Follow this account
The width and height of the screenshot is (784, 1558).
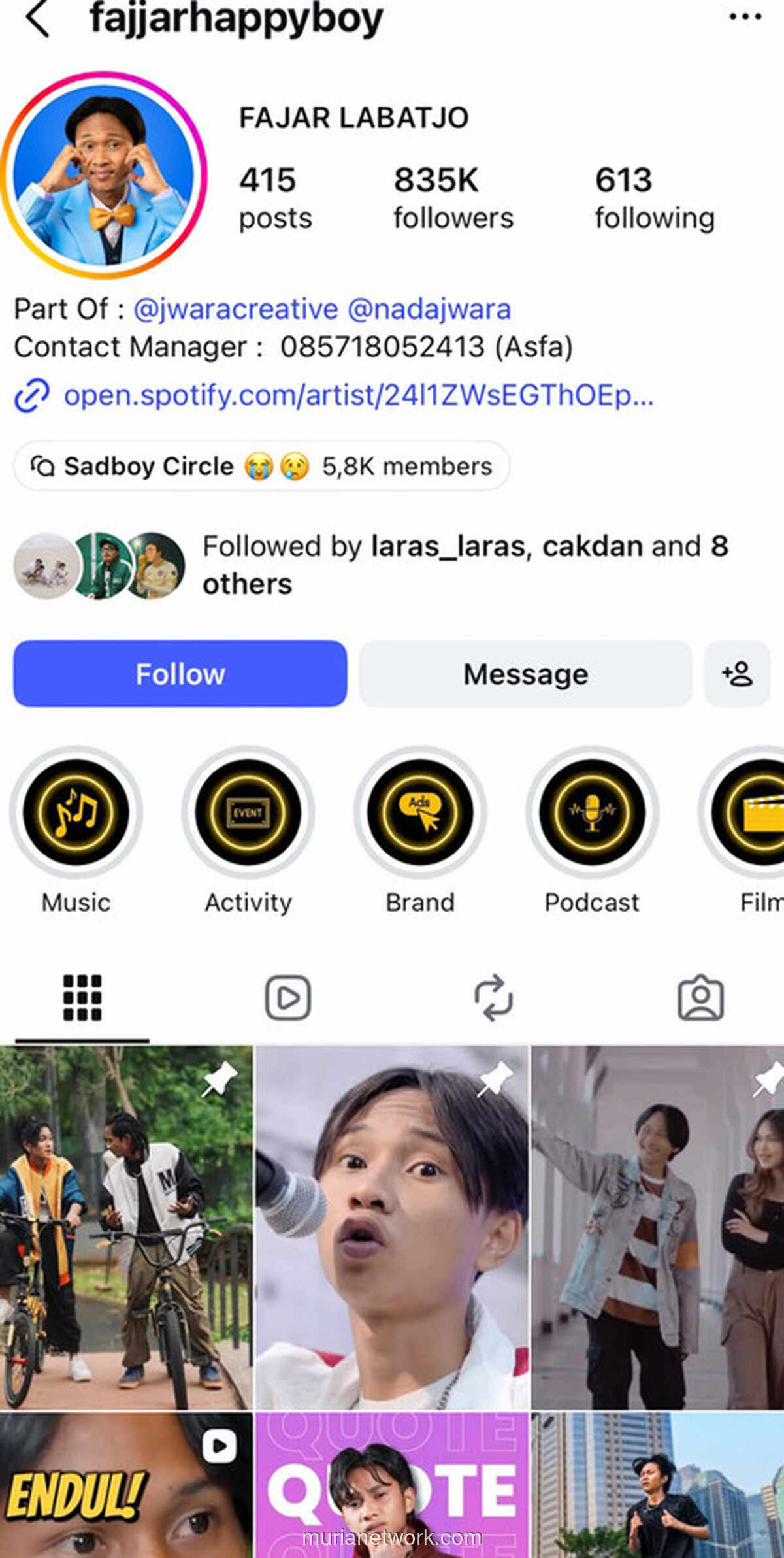pyautogui.click(x=180, y=674)
